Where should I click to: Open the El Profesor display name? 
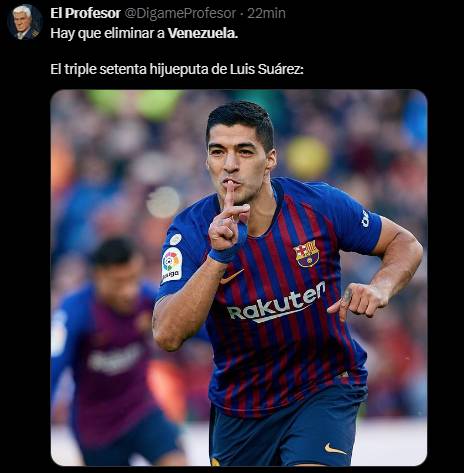pos(85,13)
